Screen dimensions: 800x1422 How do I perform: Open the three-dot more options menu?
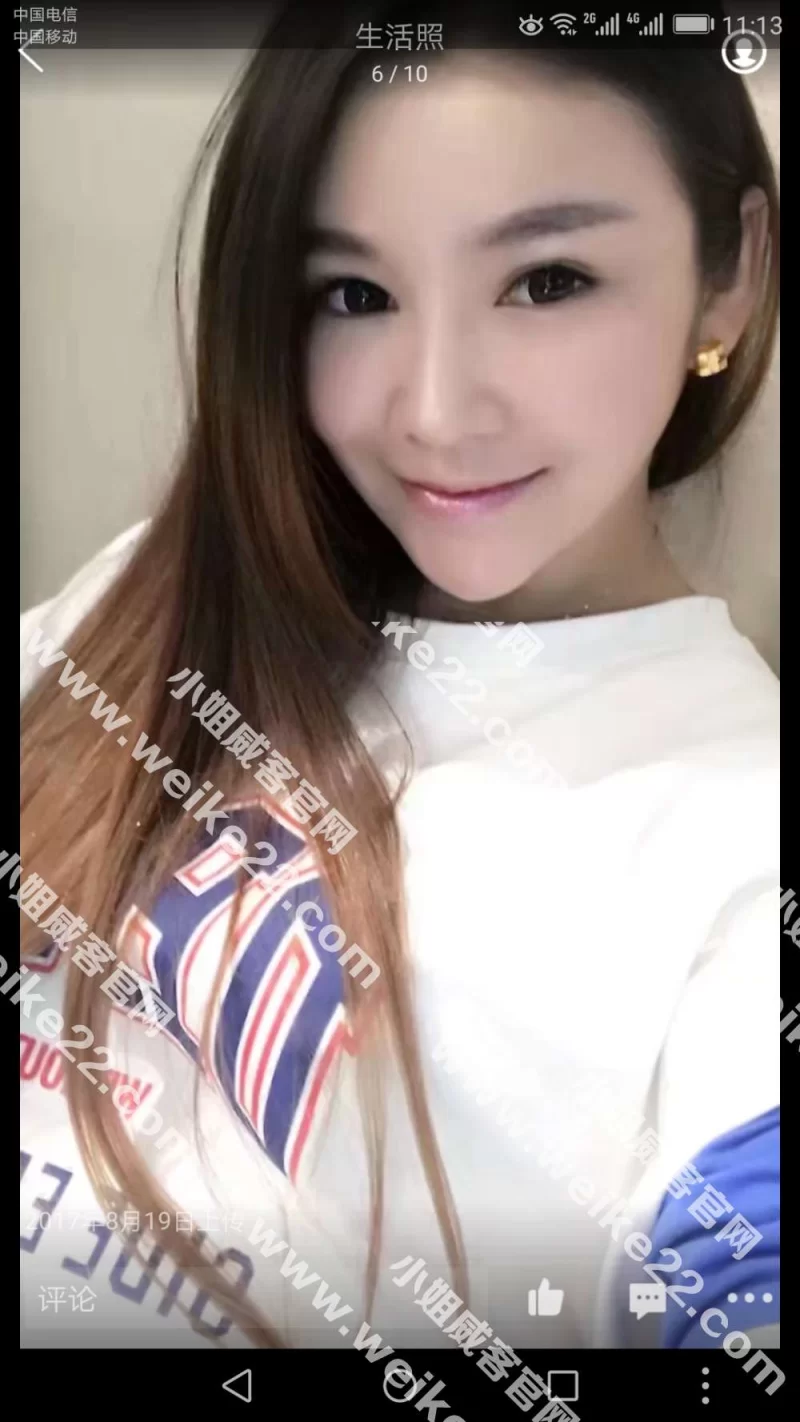coord(750,1298)
